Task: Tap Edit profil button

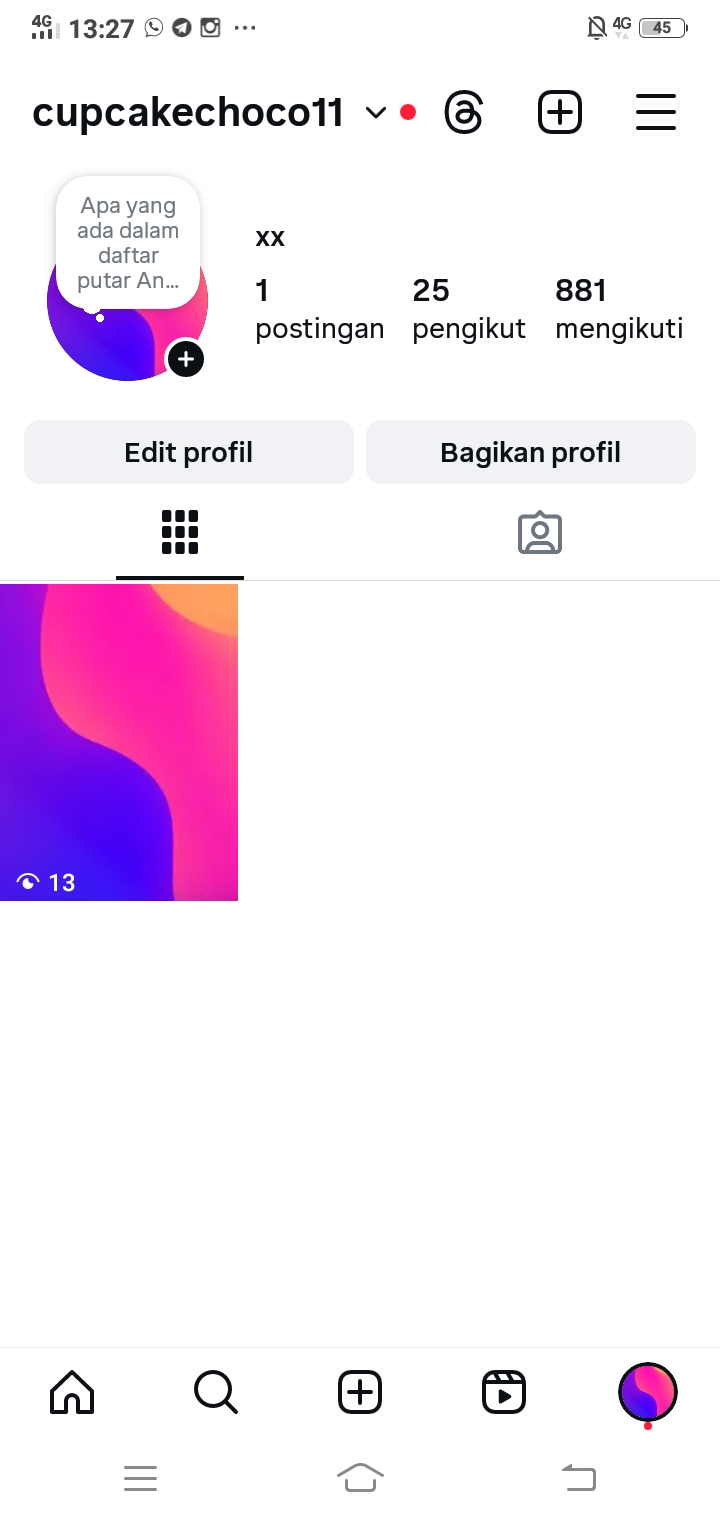Action: click(x=189, y=453)
